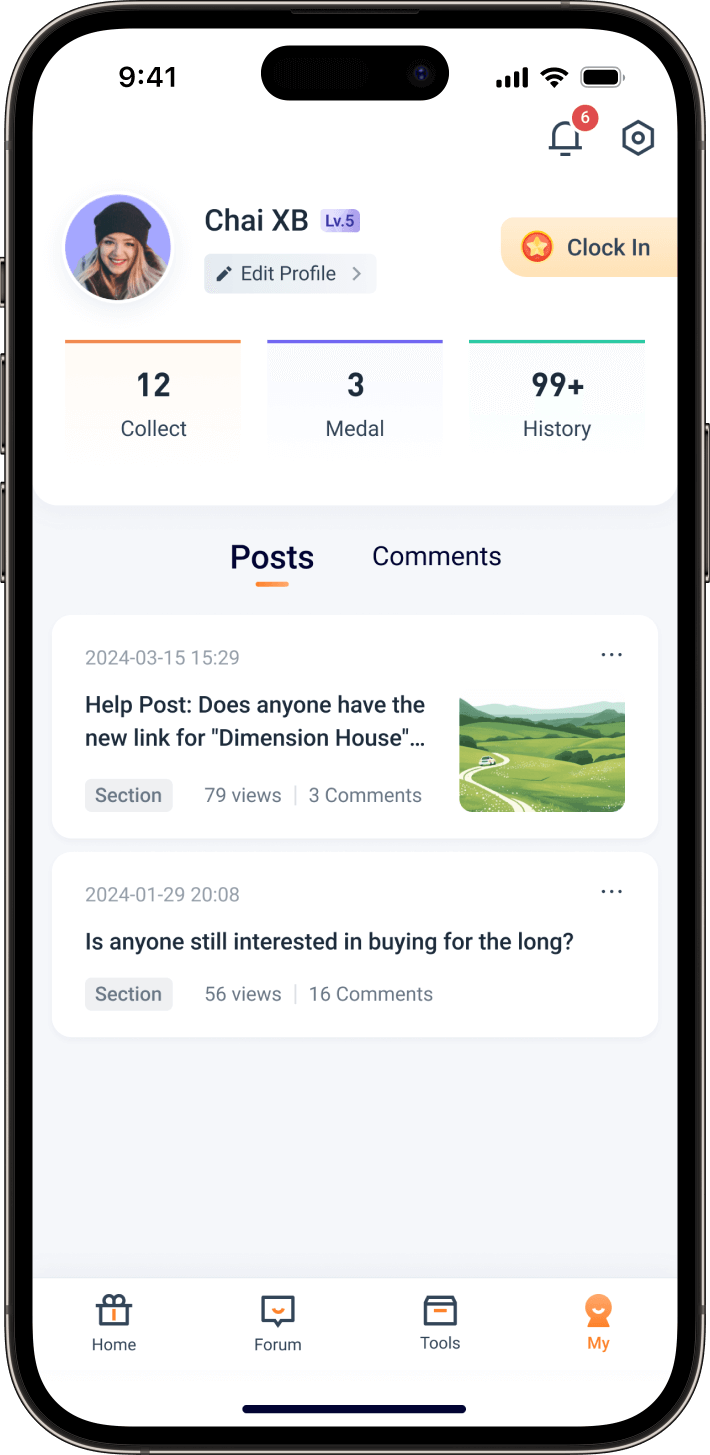Open the post about buying for the long
710x1455 pixels.
(329, 942)
